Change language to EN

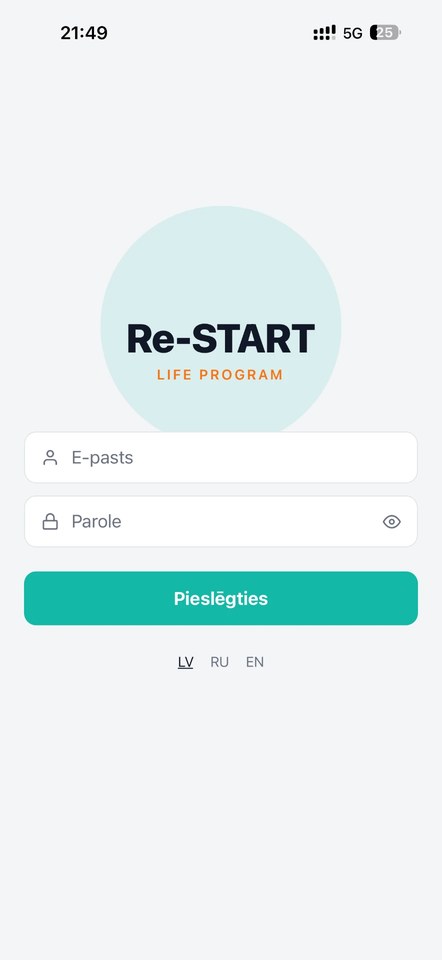click(x=255, y=662)
